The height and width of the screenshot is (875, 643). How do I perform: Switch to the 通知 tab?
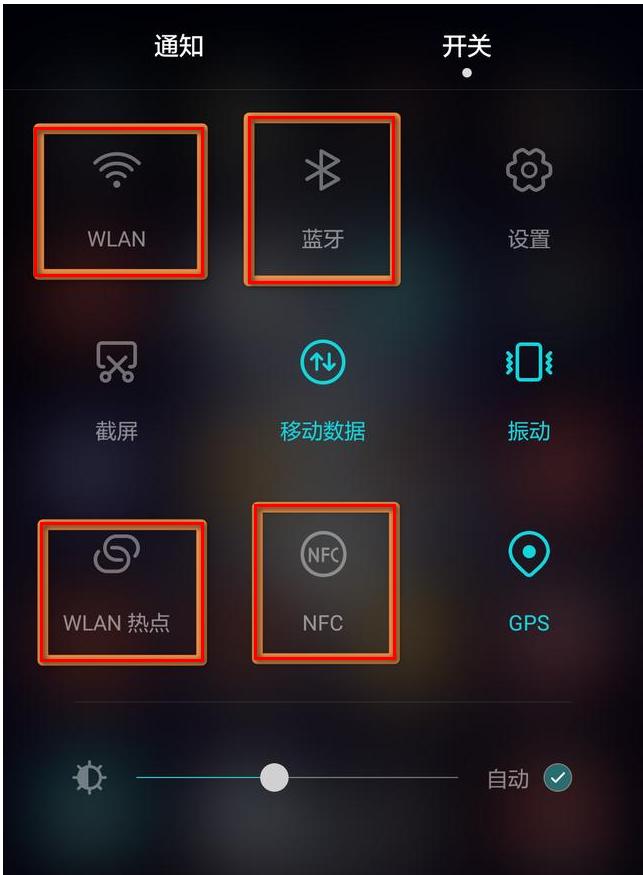[x=179, y=46]
